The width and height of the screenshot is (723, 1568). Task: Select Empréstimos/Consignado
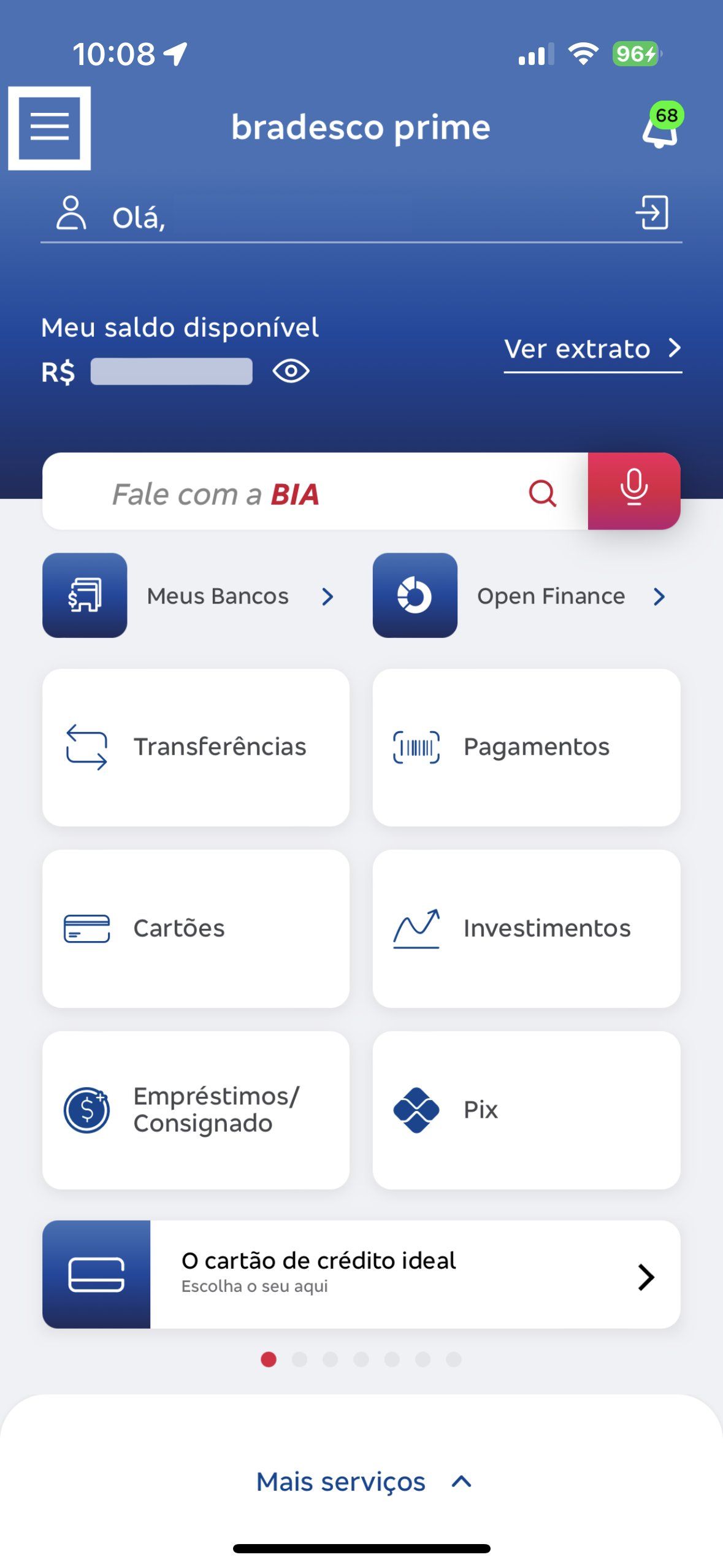pos(196,1110)
